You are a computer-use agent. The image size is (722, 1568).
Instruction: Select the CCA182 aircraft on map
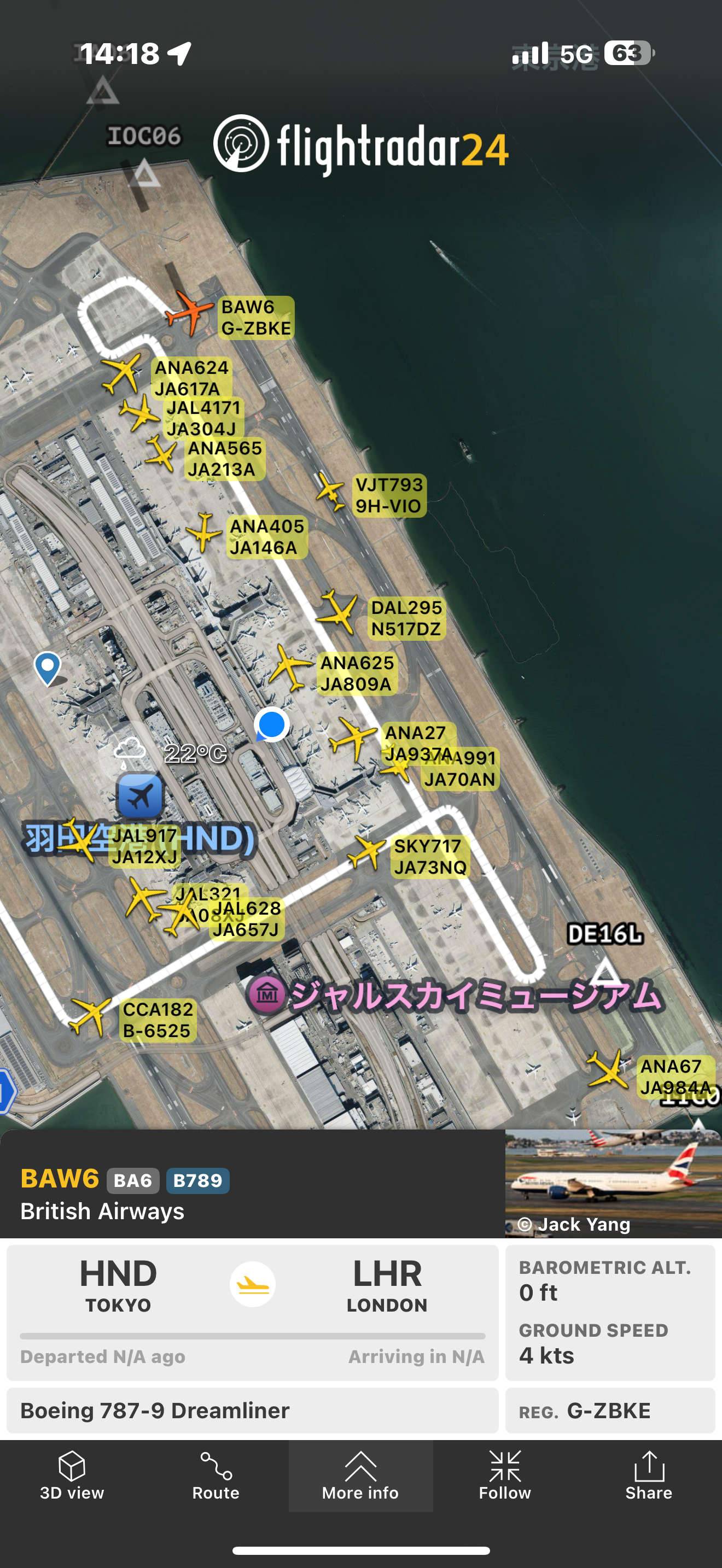pos(90,1016)
